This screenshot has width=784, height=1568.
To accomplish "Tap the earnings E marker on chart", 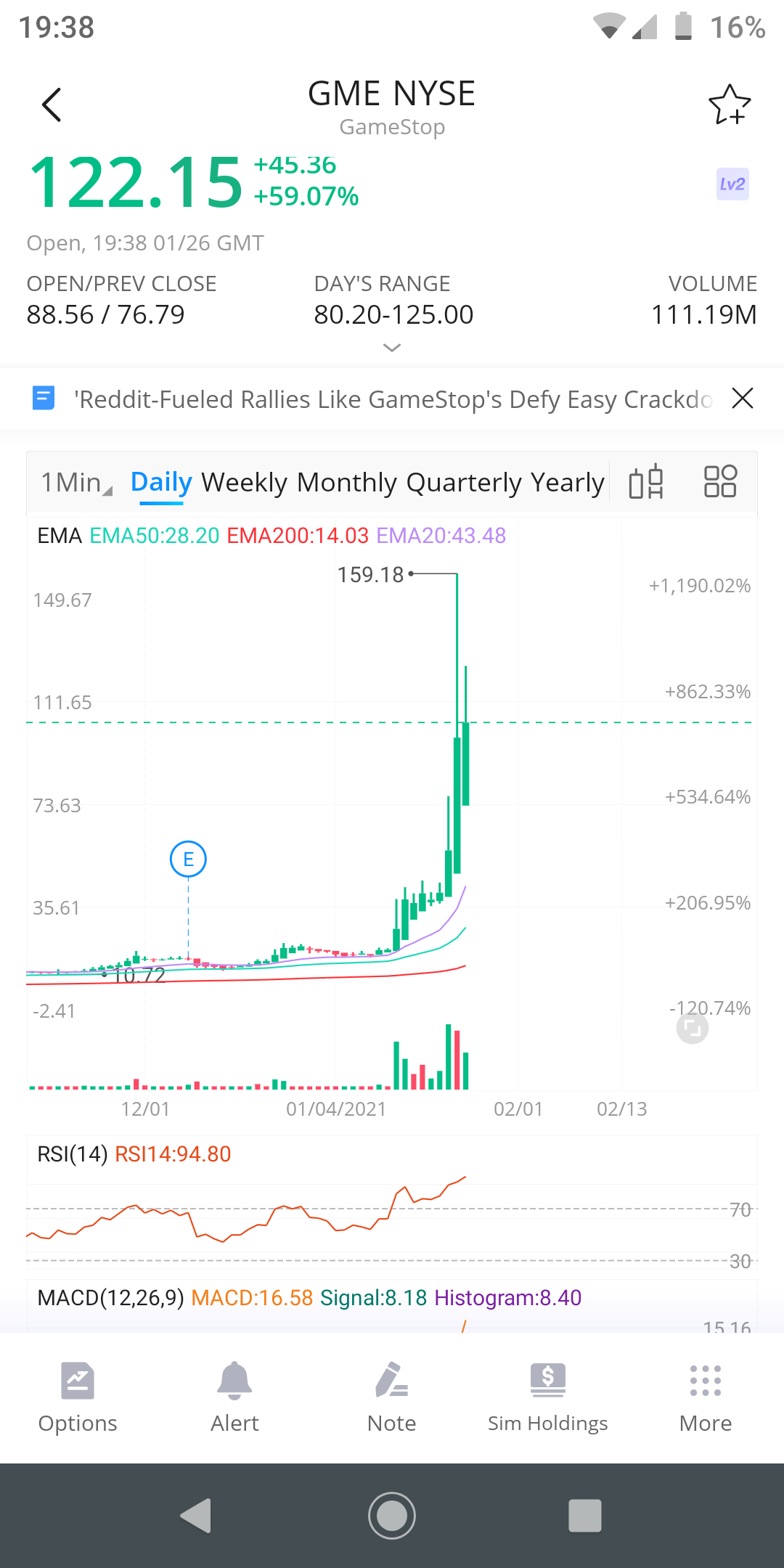I will coord(188,859).
